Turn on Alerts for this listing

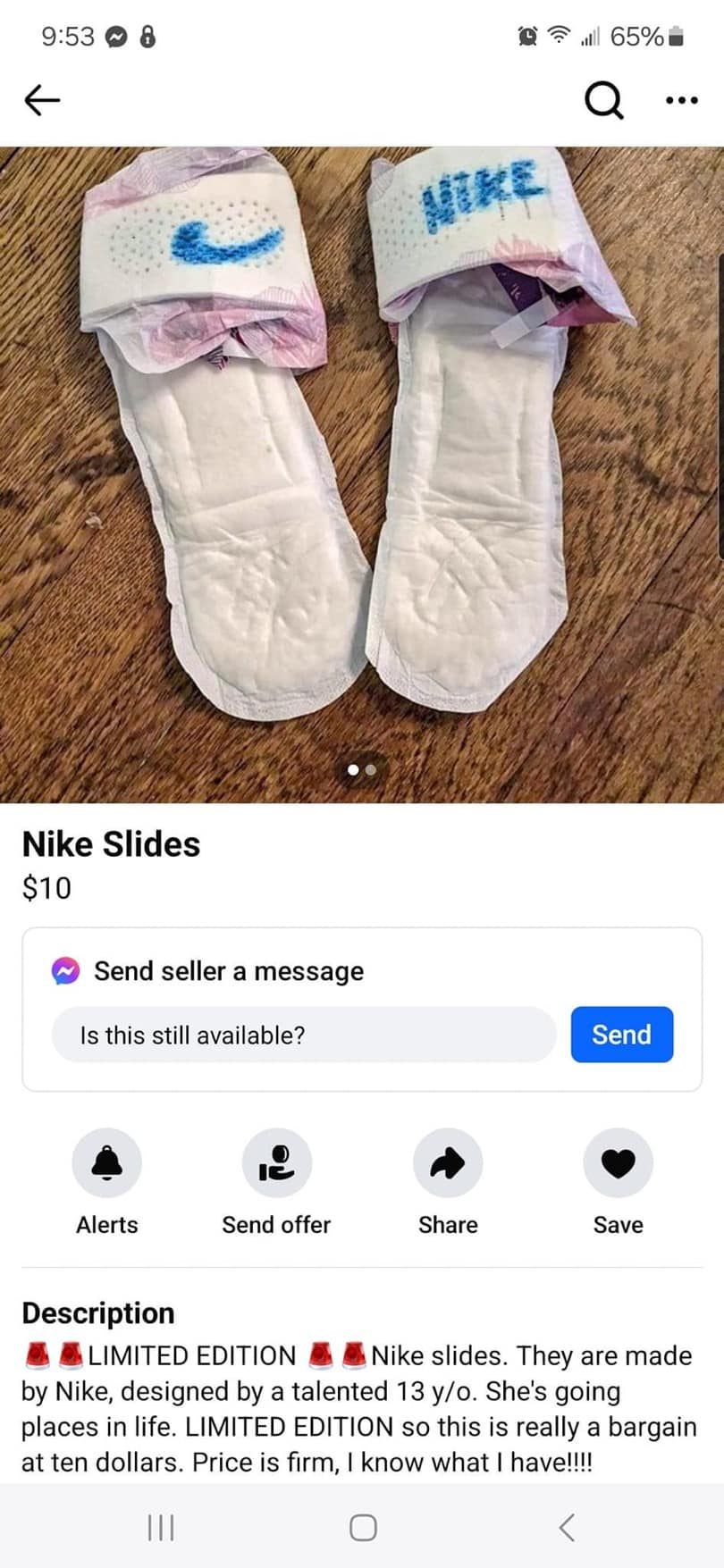tap(107, 1162)
